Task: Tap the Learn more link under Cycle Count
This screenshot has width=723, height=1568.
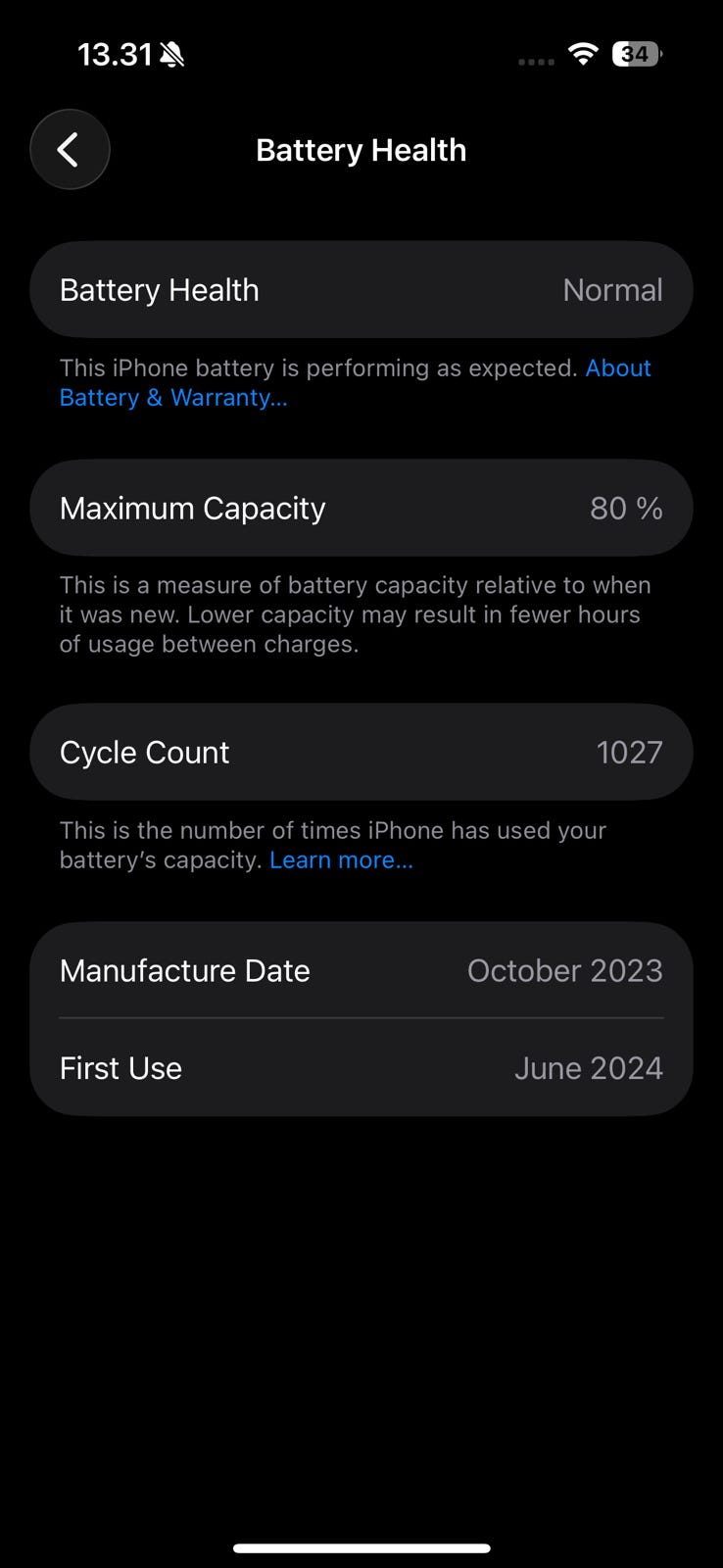Action: [341, 859]
